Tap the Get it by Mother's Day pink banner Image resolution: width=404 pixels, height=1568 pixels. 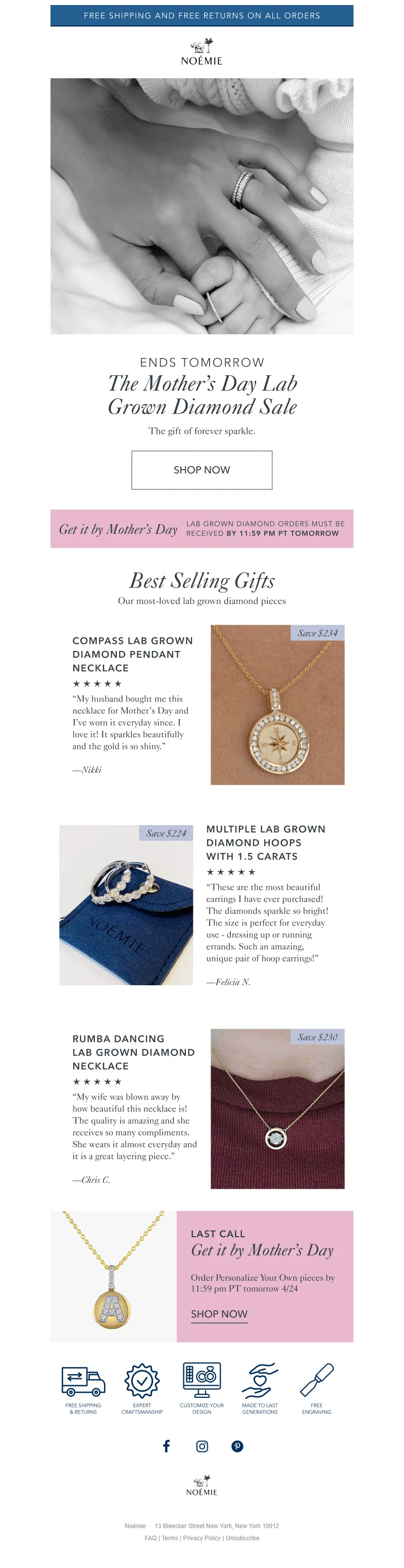201,528
